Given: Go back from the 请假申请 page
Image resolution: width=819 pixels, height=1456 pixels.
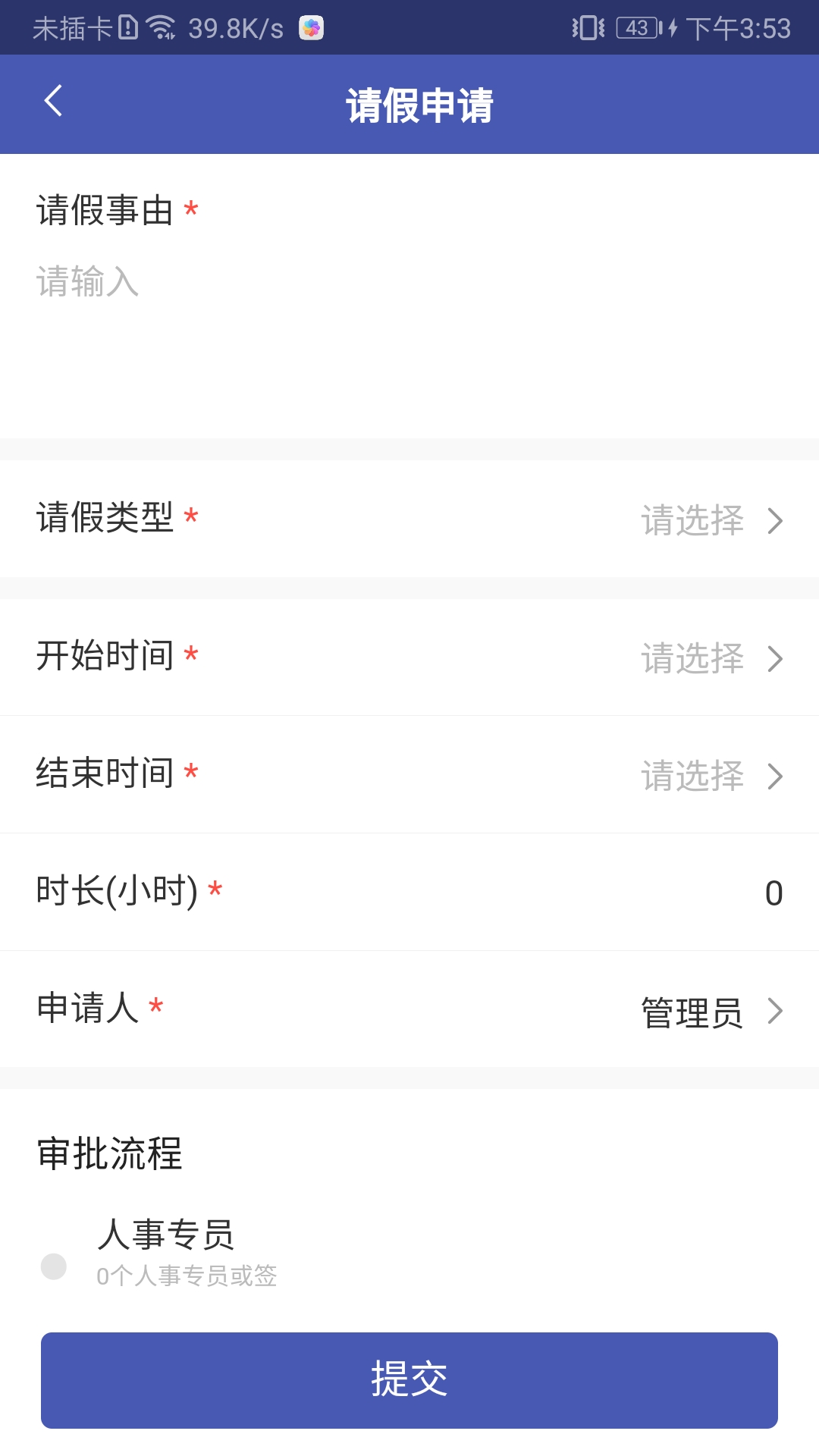Looking at the screenshot, I should [x=53, y=102].
